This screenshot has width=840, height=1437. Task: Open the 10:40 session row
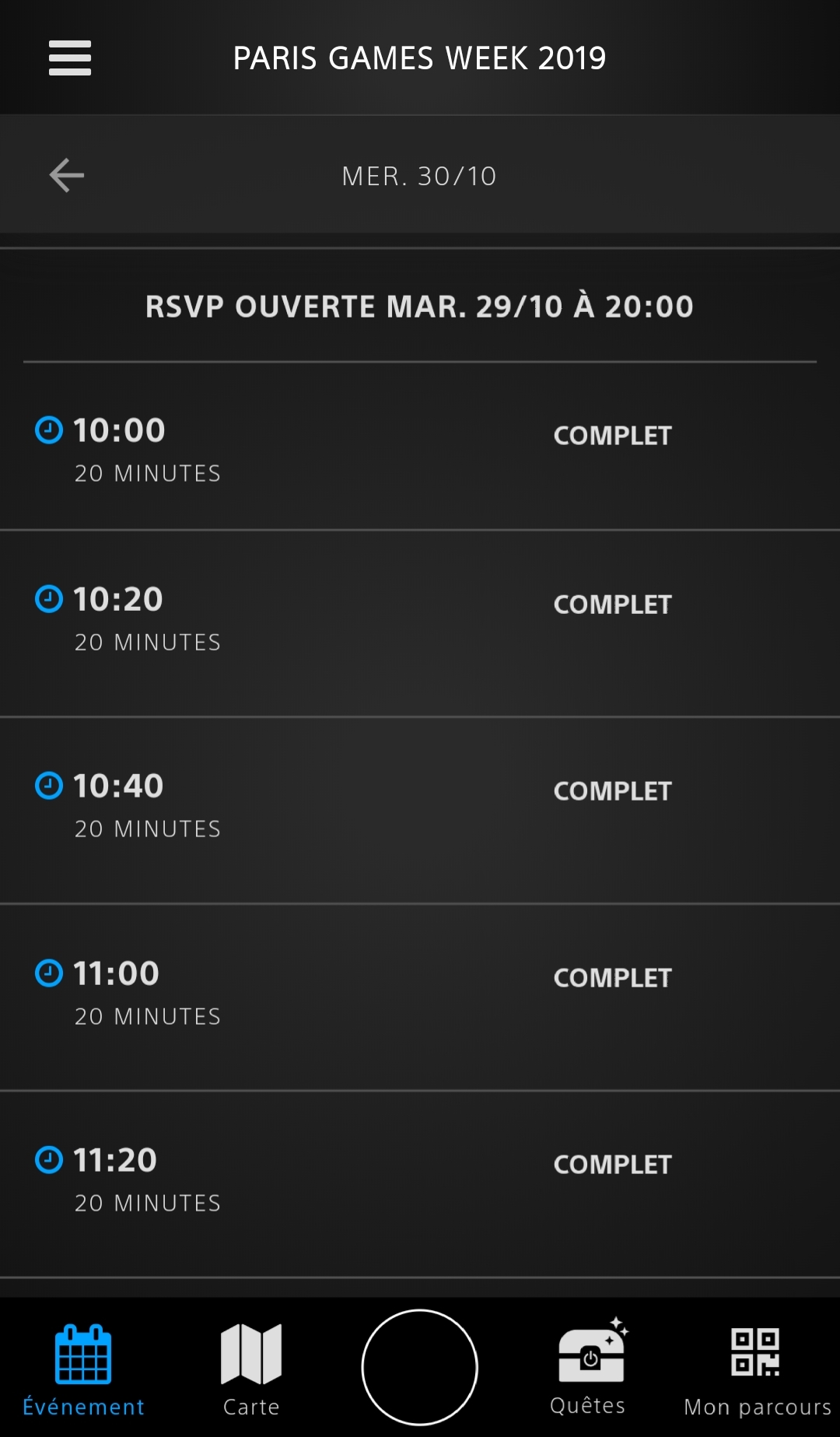(420, 808)
